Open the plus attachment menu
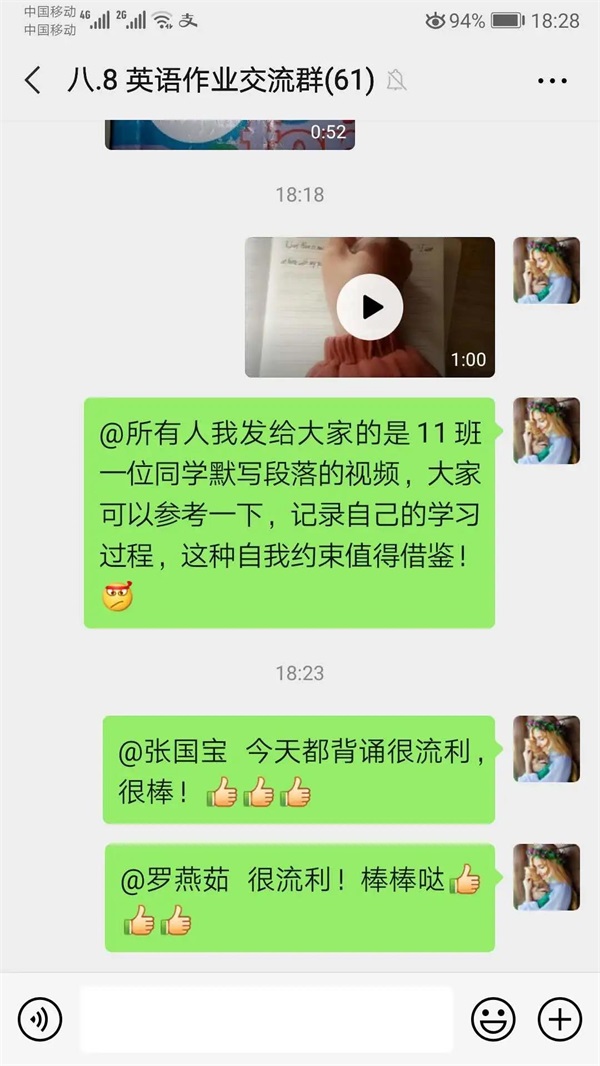Viewport: 600px width, 1066px height. 559,1019
